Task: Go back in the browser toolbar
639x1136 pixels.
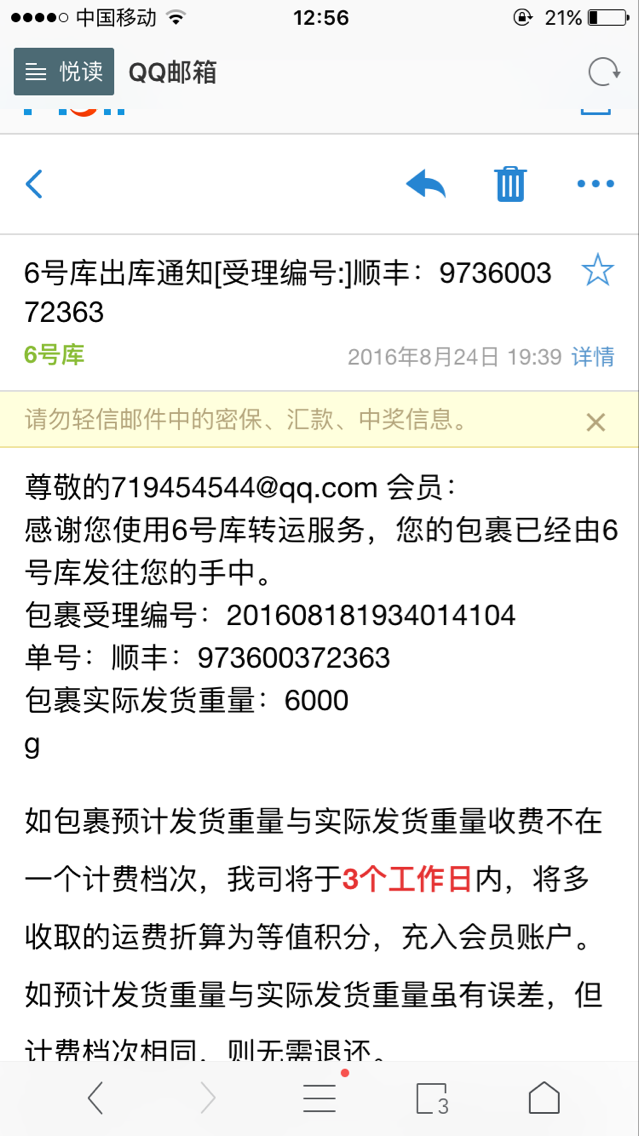Action: pos(95,1099)
